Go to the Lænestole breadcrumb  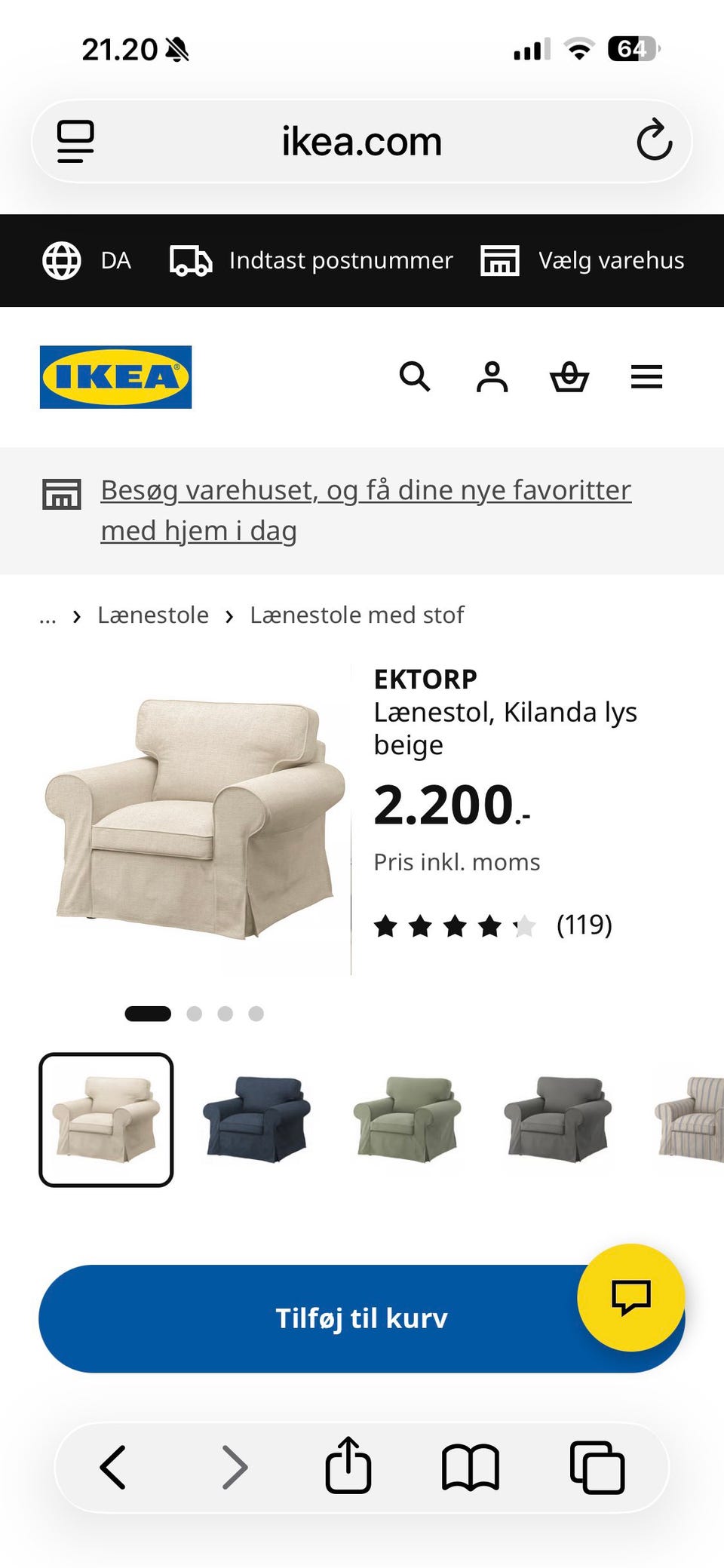[x=153, y=615]
